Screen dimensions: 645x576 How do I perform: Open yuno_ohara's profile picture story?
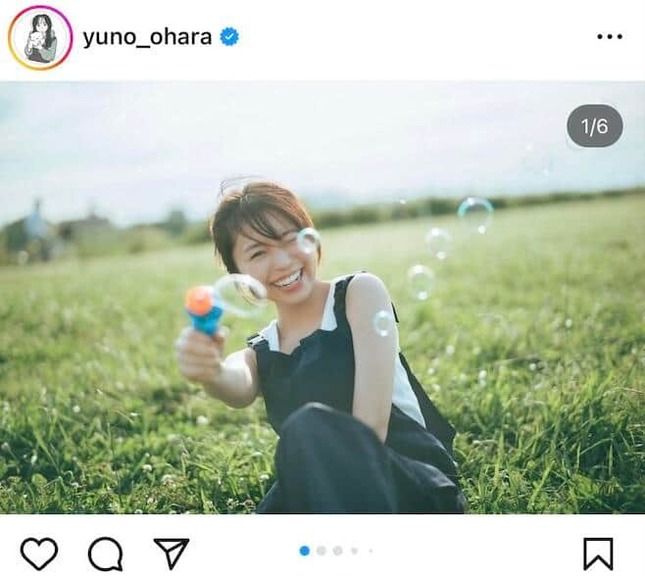(40, 38)
